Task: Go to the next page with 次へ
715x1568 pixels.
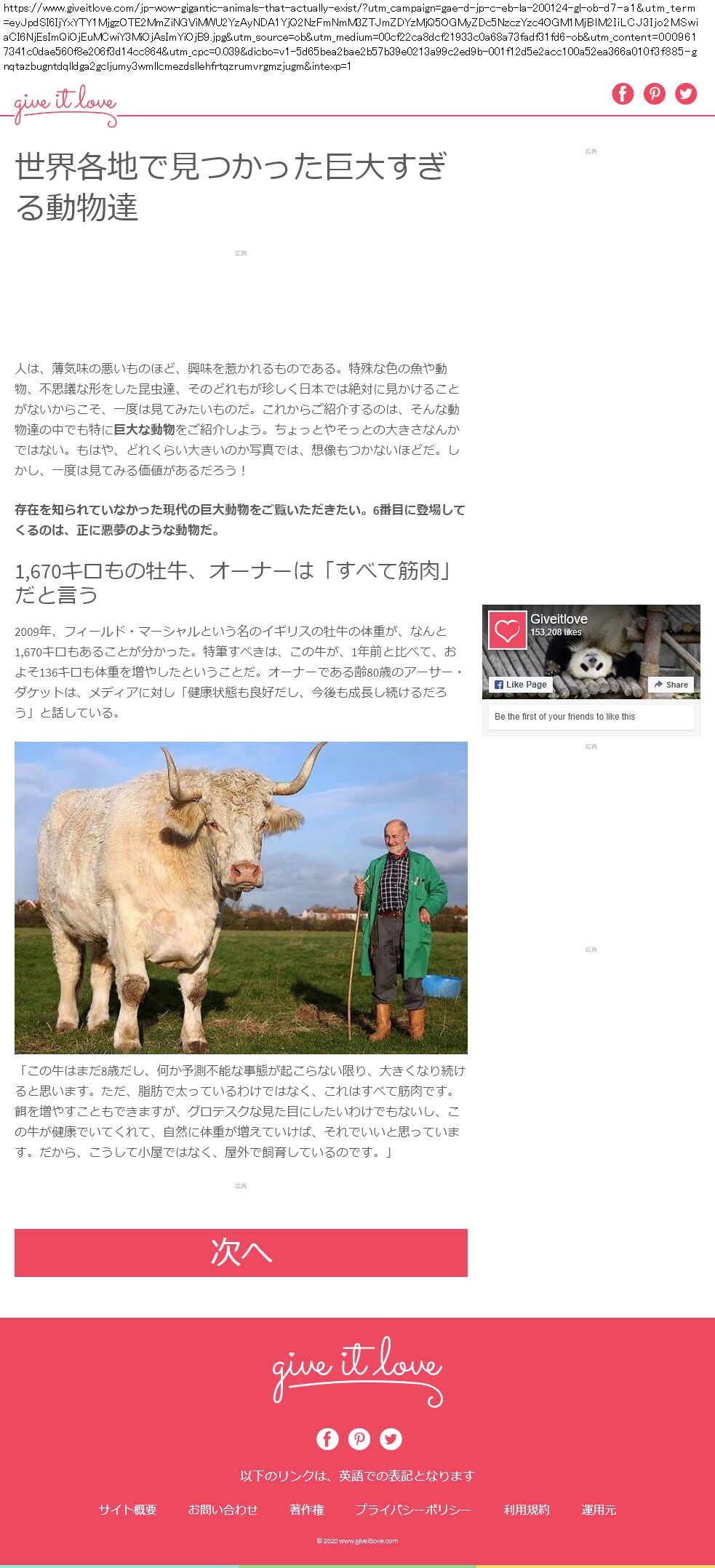Action: [x=241, y=1252]
